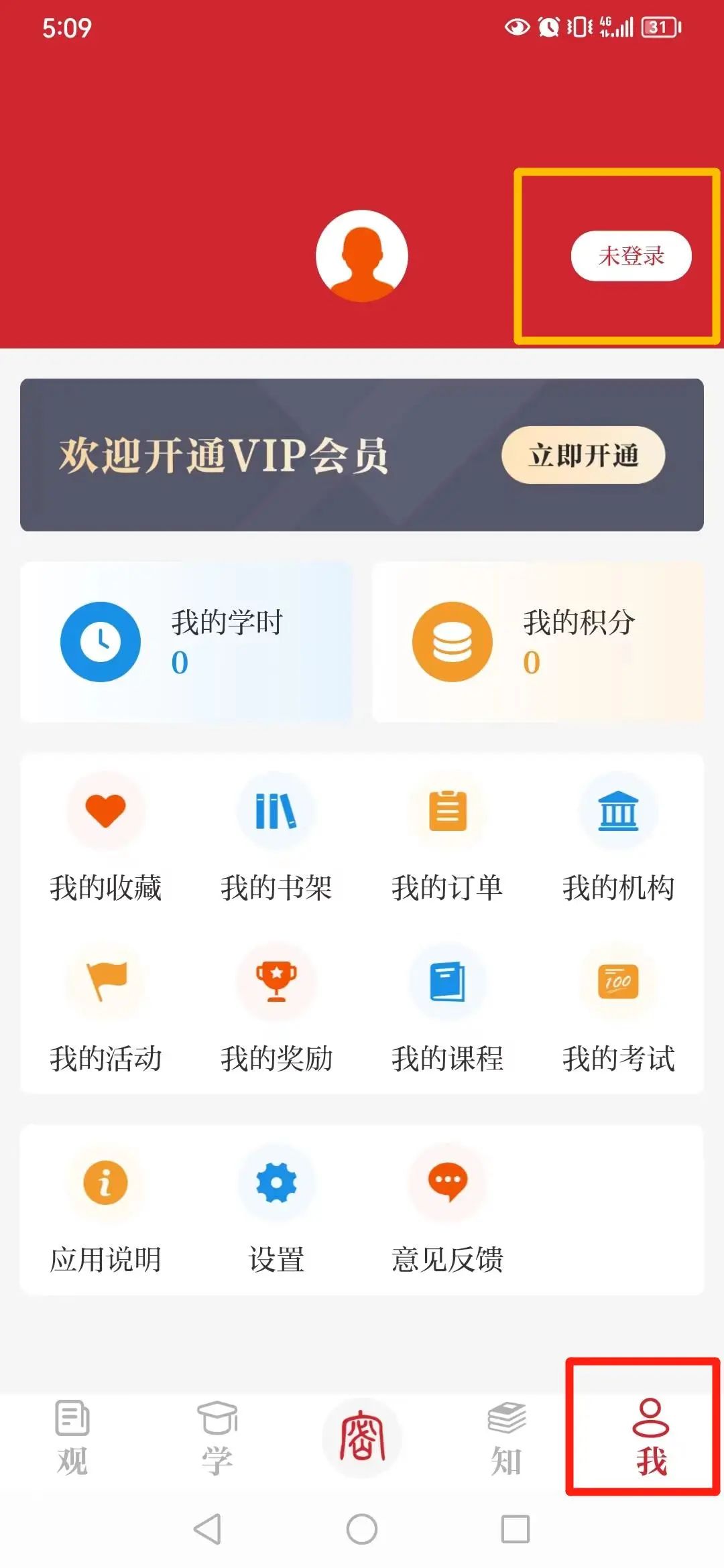Open 我的收藏 favorites
The height and width of the screenshot is (1568, 724).
coord(106,838)
